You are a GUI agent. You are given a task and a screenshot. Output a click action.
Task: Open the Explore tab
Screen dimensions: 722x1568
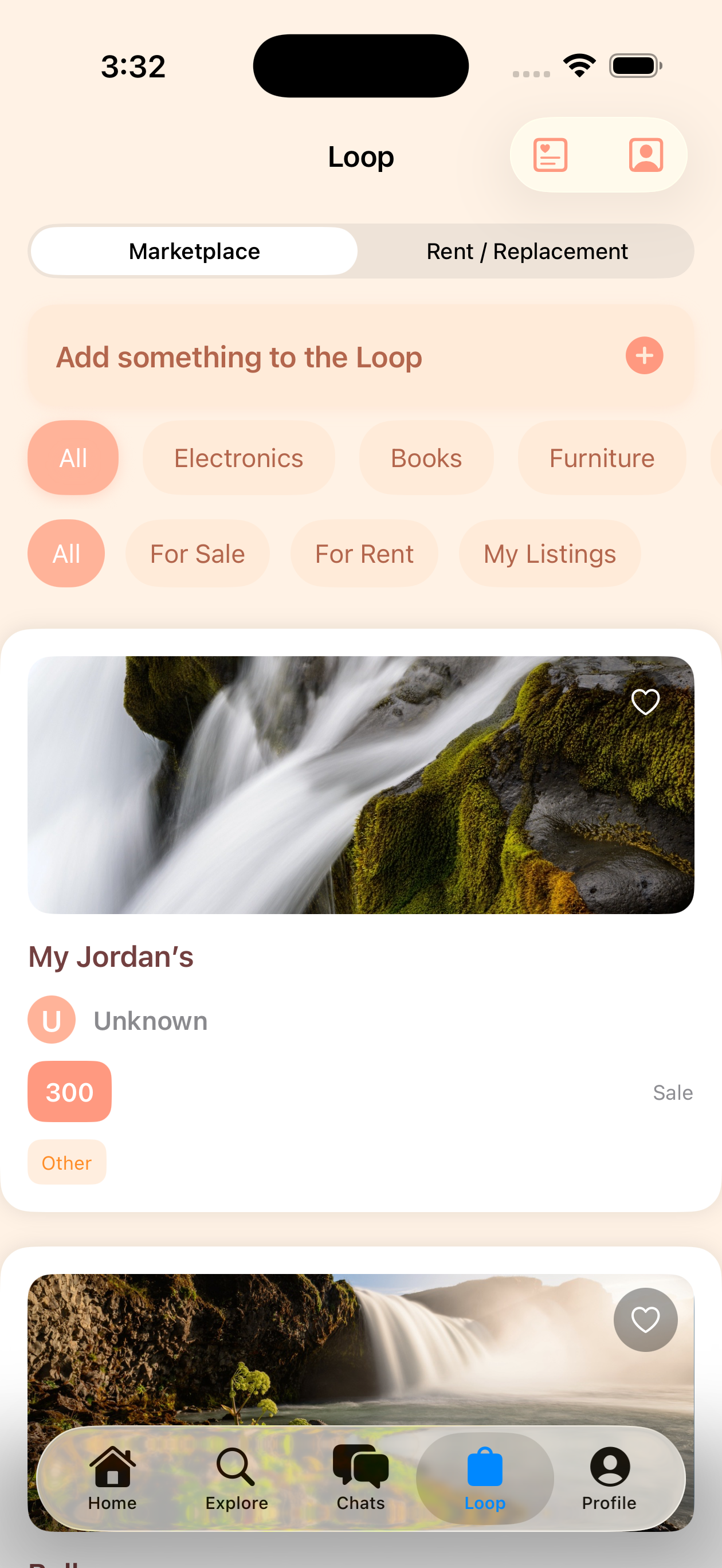pos(236,1477)
